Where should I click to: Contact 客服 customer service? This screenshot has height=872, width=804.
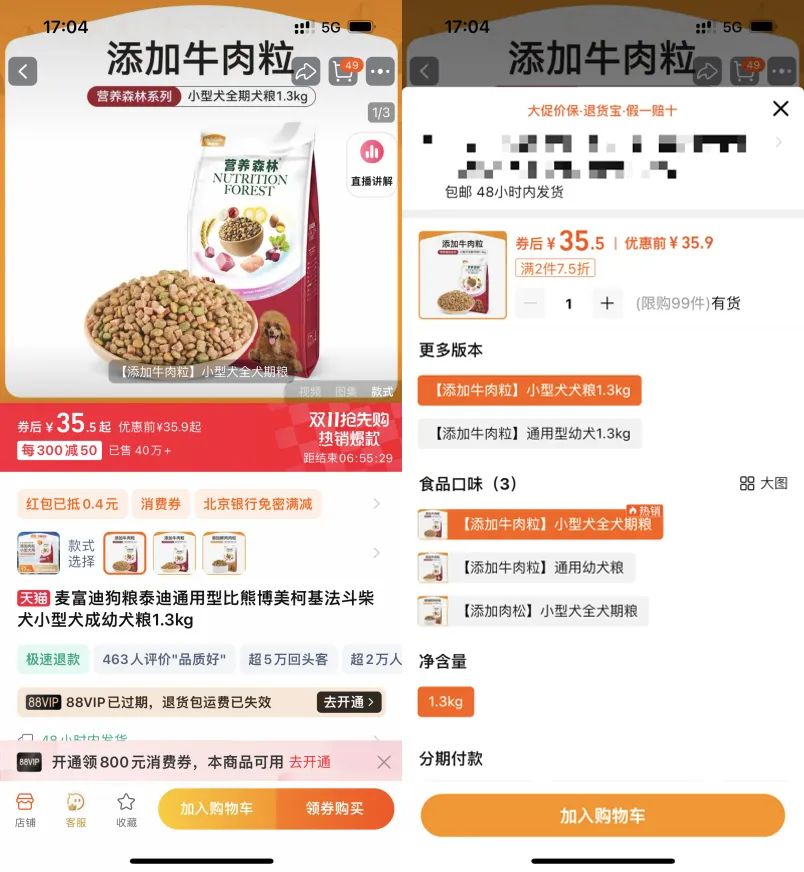[76, 809]
